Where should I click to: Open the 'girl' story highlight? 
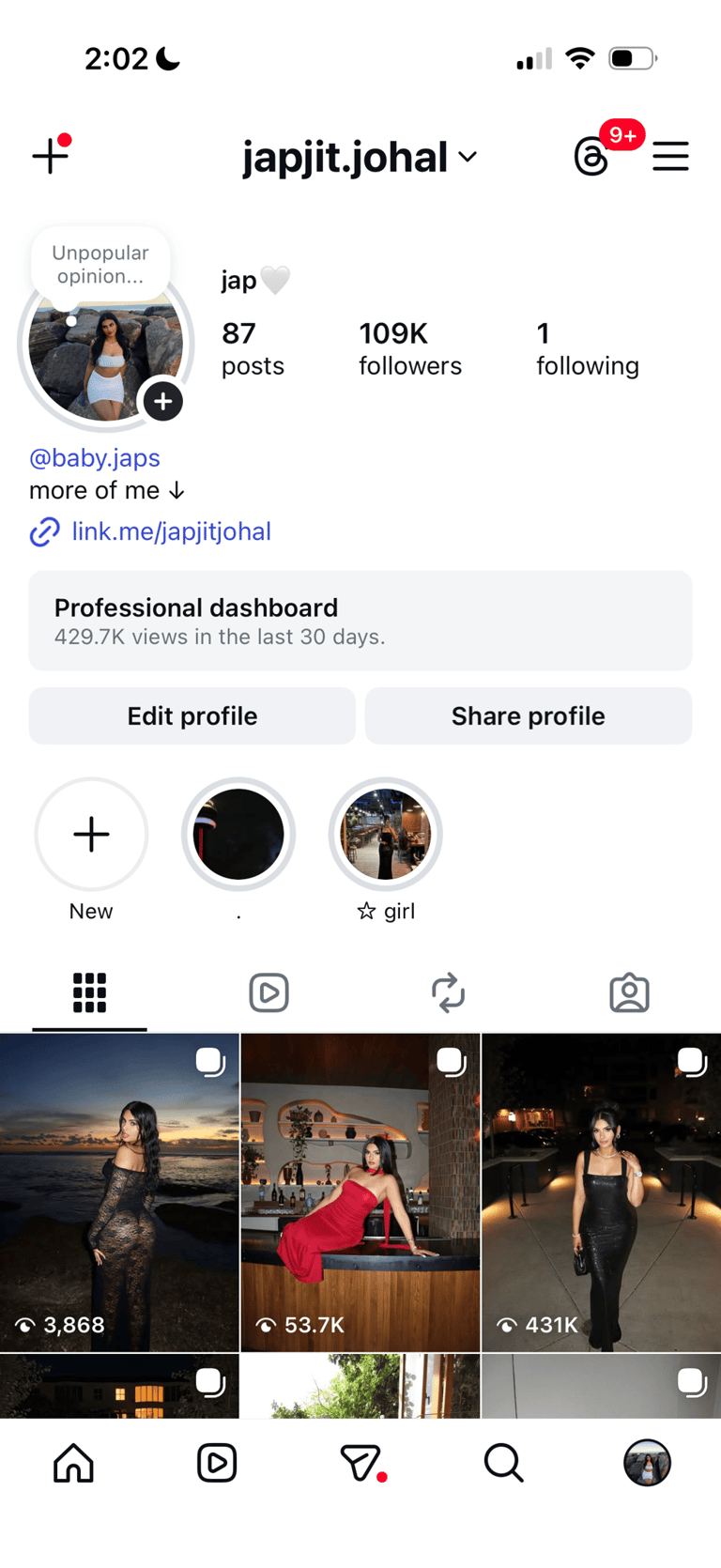pyautogui.click(x=385, y=835)
